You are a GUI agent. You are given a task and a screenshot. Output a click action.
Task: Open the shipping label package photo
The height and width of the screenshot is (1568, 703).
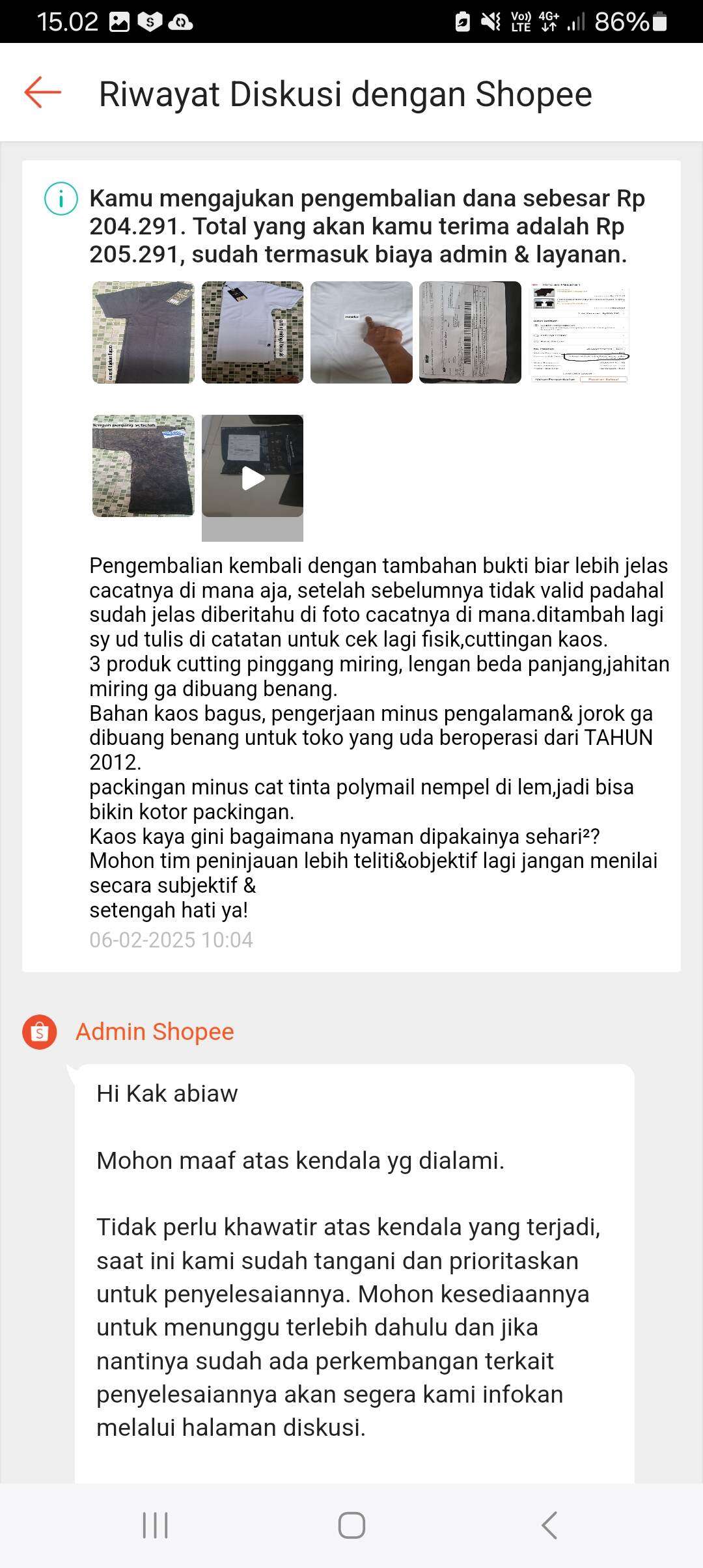click(x=470, y=332)
